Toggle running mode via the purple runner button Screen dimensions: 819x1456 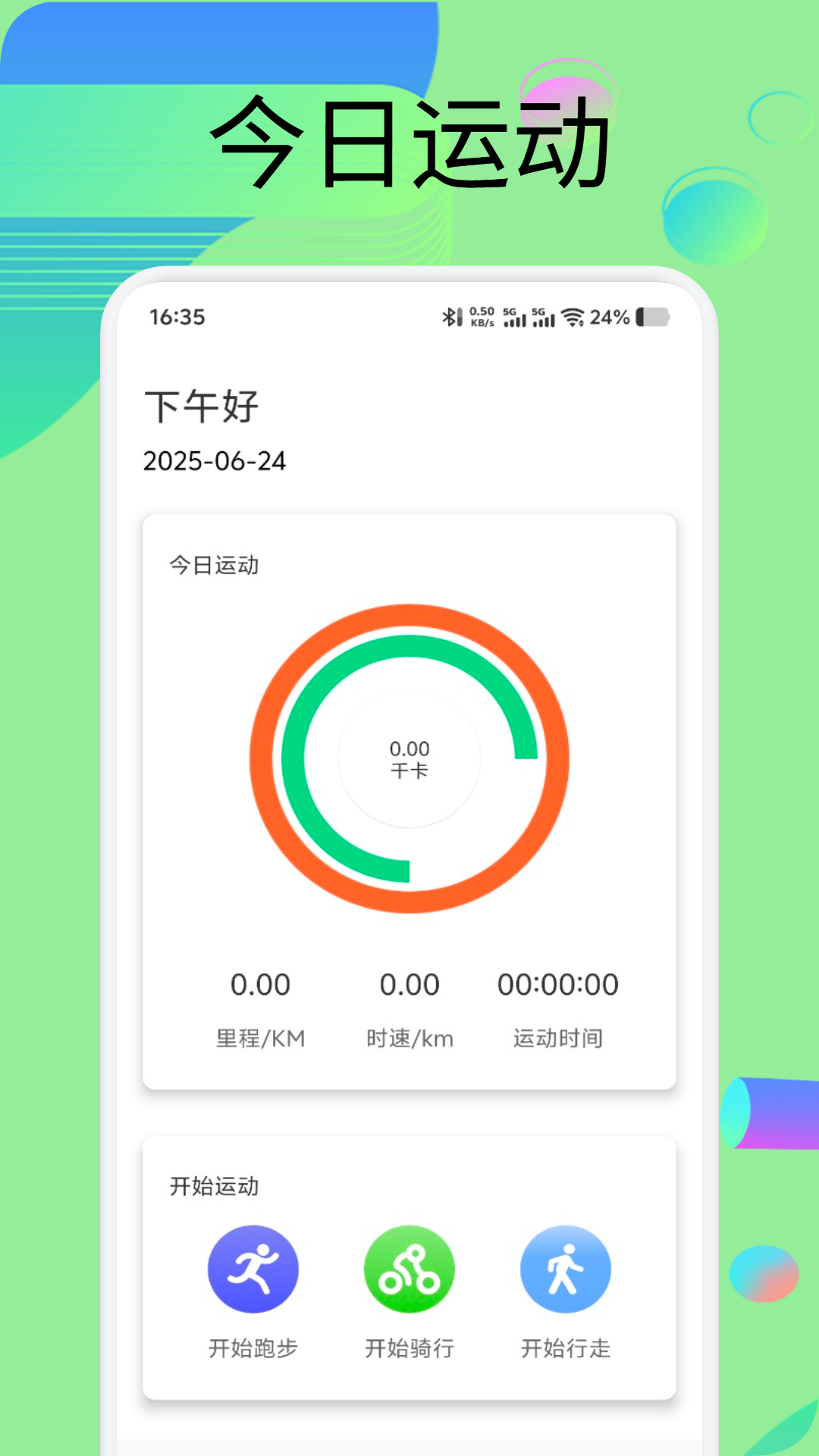click(x=254, y=1268)
